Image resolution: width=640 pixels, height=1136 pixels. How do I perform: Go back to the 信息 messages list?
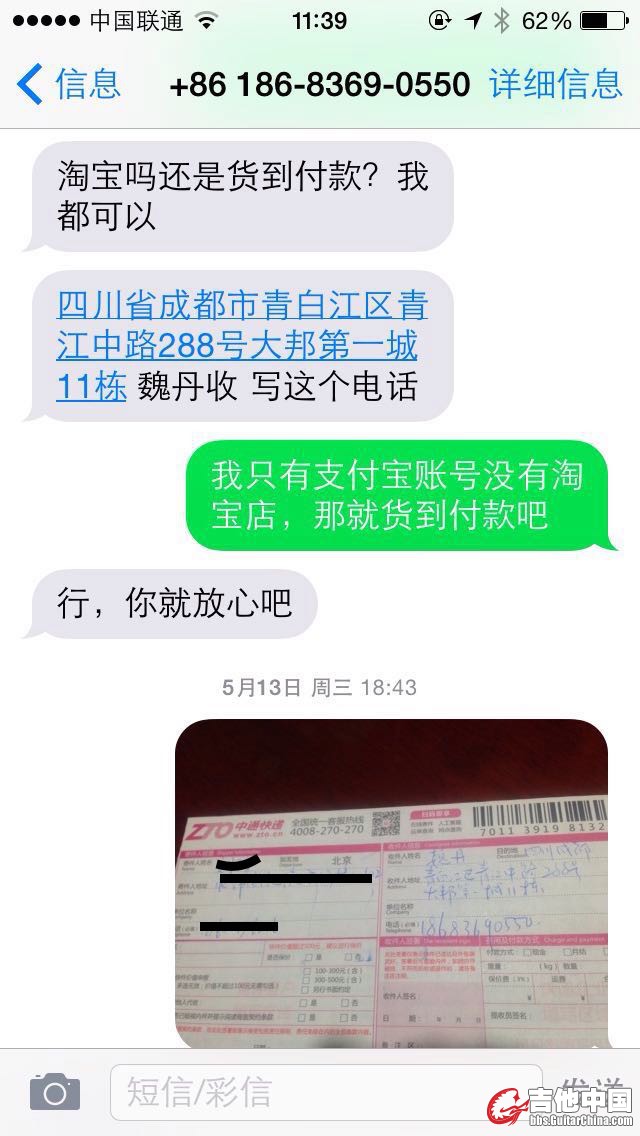(68, 84)
